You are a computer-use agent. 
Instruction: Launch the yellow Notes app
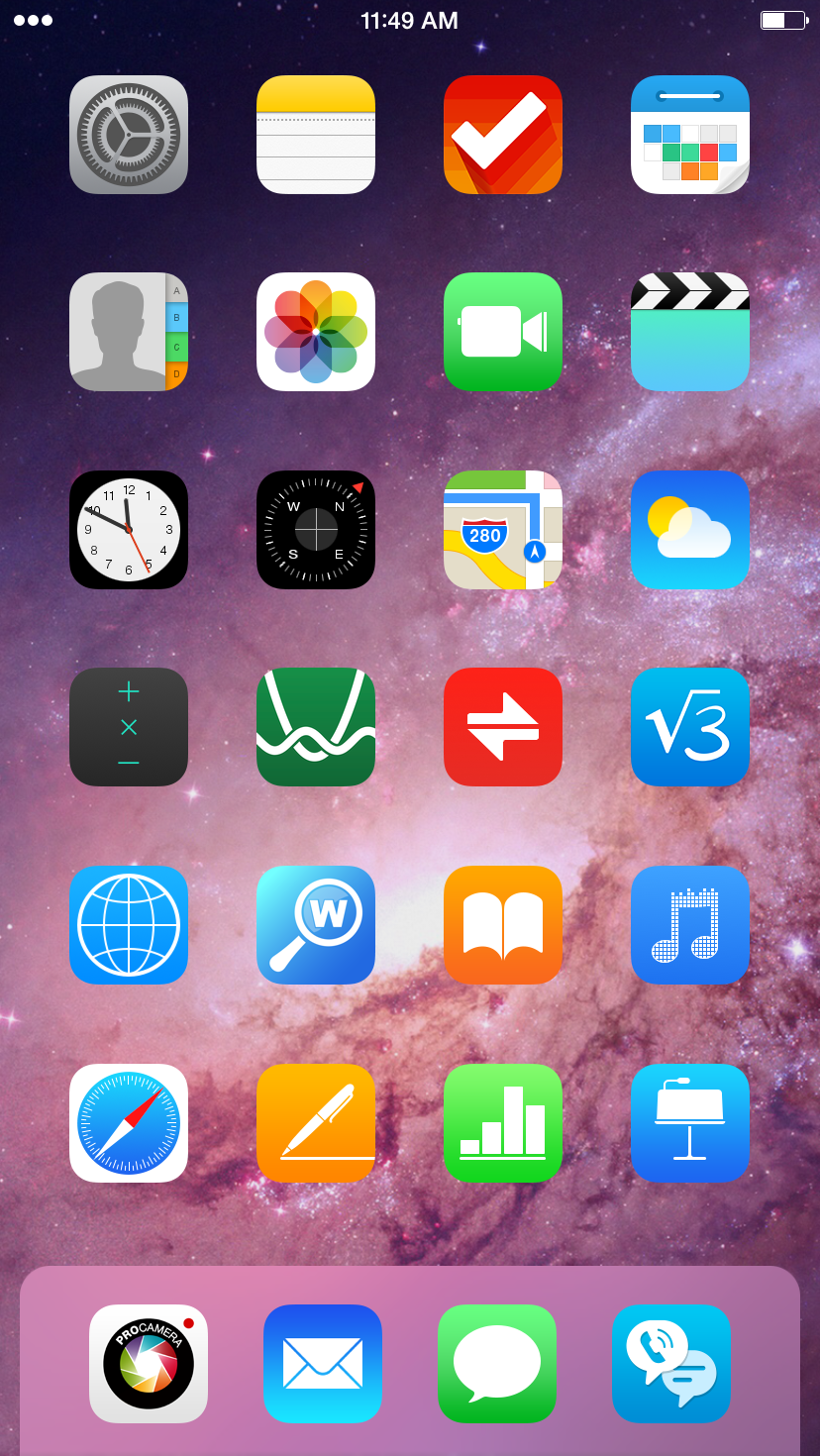(316, 135)
